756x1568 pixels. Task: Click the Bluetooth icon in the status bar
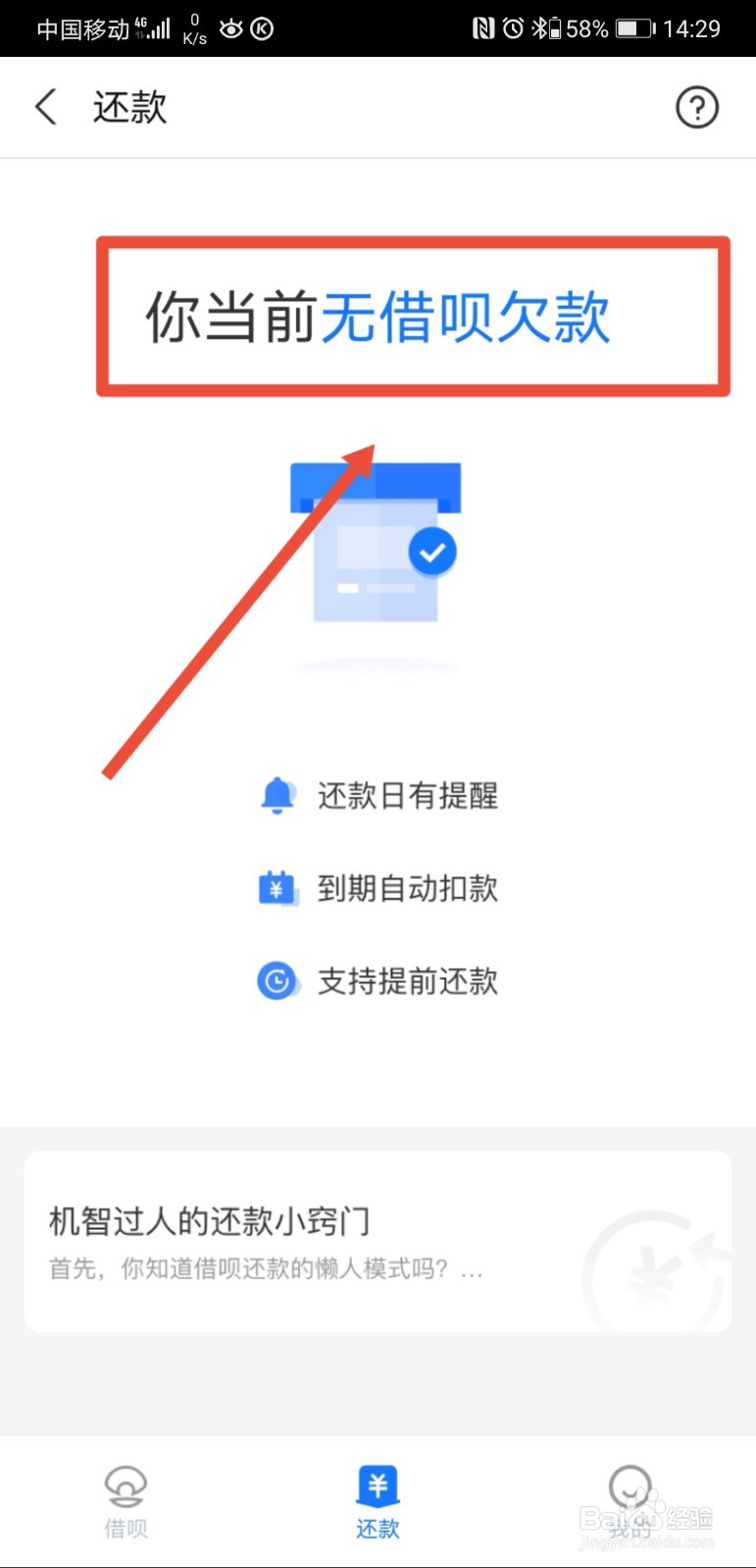540,28
